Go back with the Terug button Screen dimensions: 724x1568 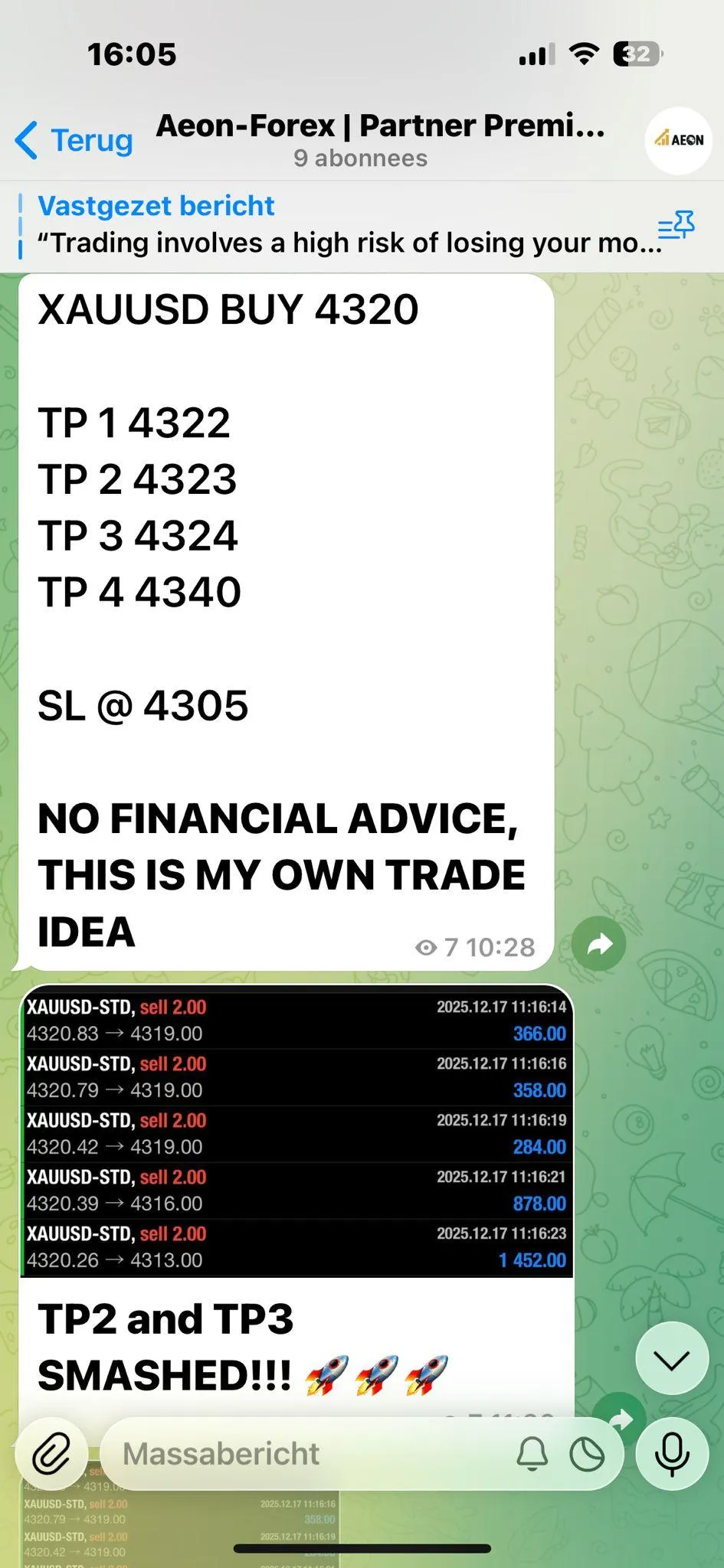pos(74,141)
